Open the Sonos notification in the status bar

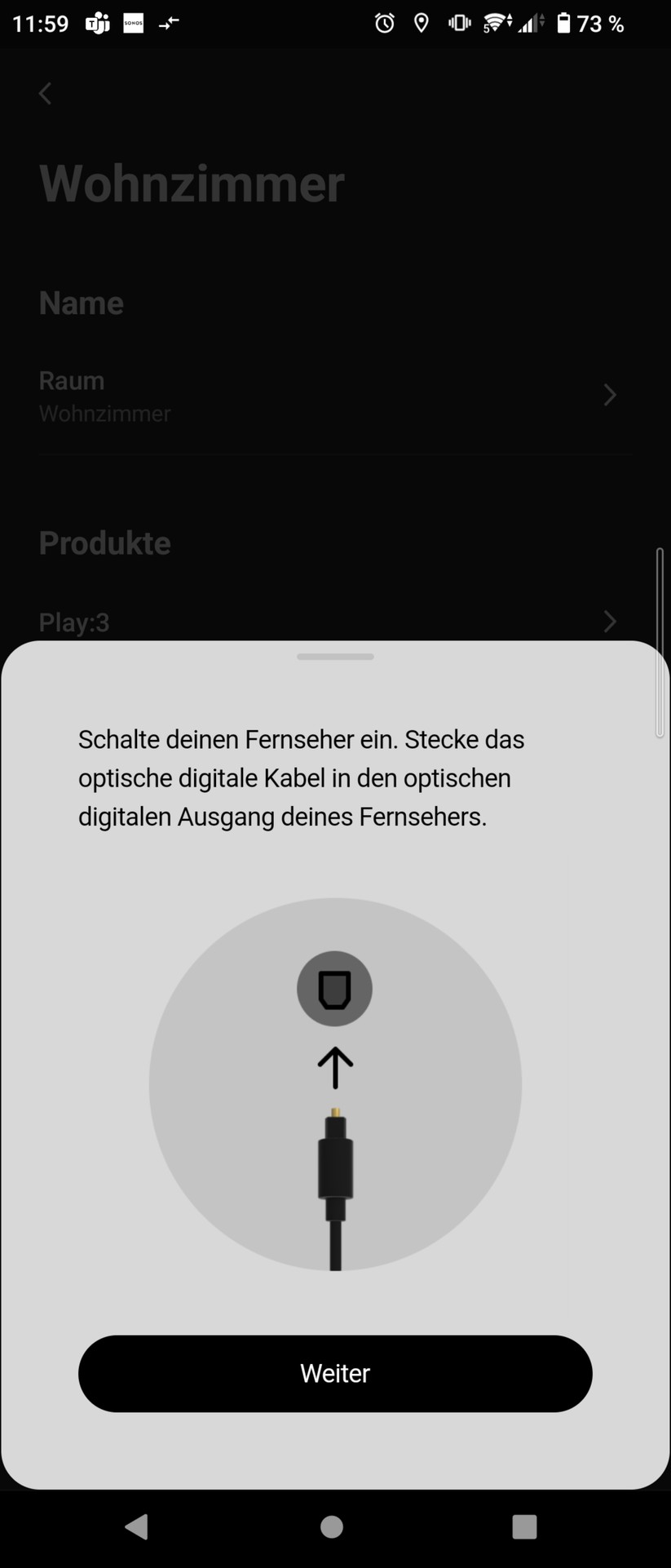point(133,23)
